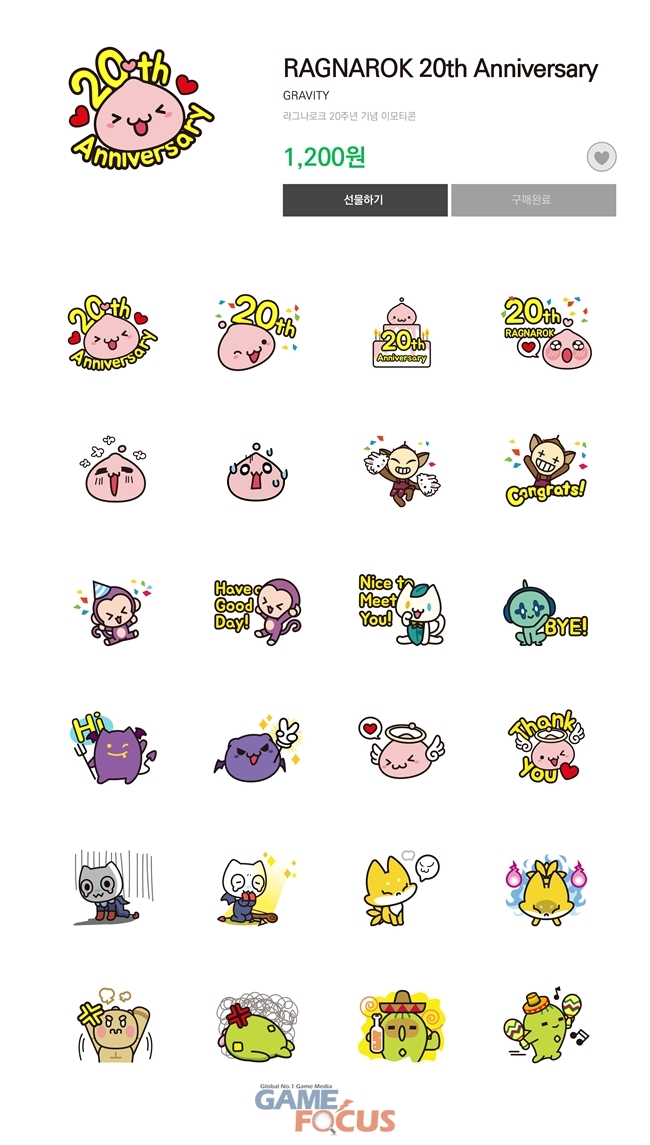This screenshot has height=1145, width=650.
Task: Preview the Congrats! cat sticker
Action: click(x=545, y=471)
